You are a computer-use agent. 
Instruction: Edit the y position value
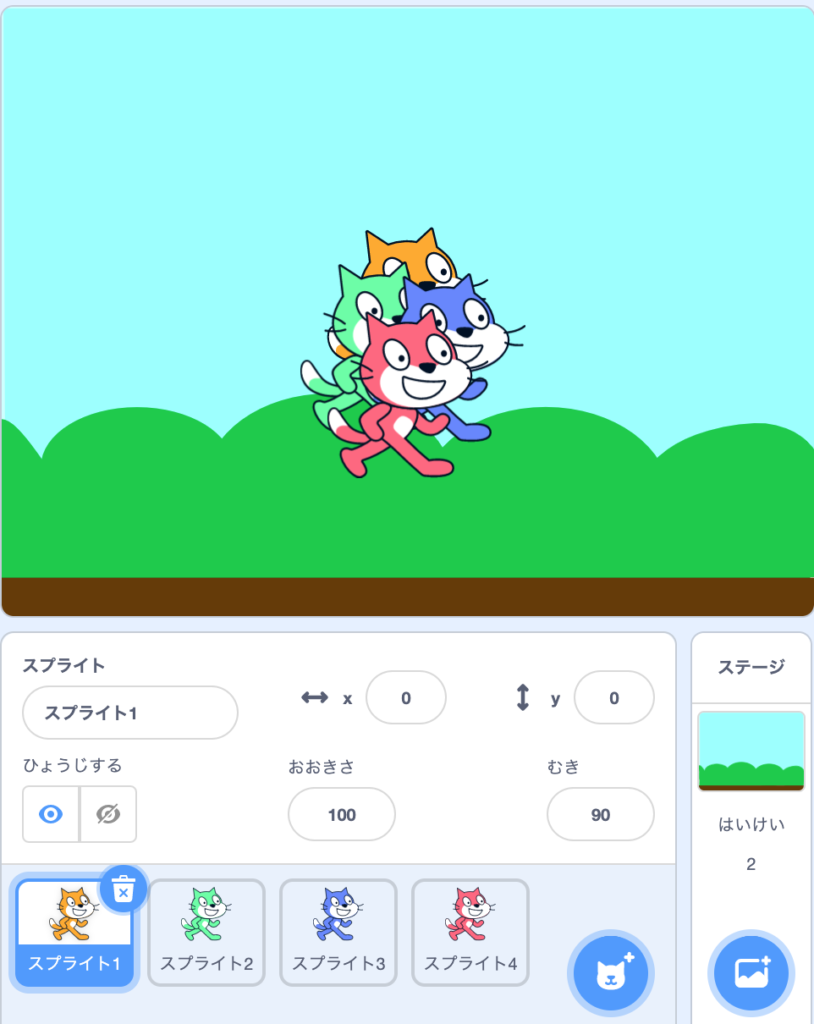(614, 698)
